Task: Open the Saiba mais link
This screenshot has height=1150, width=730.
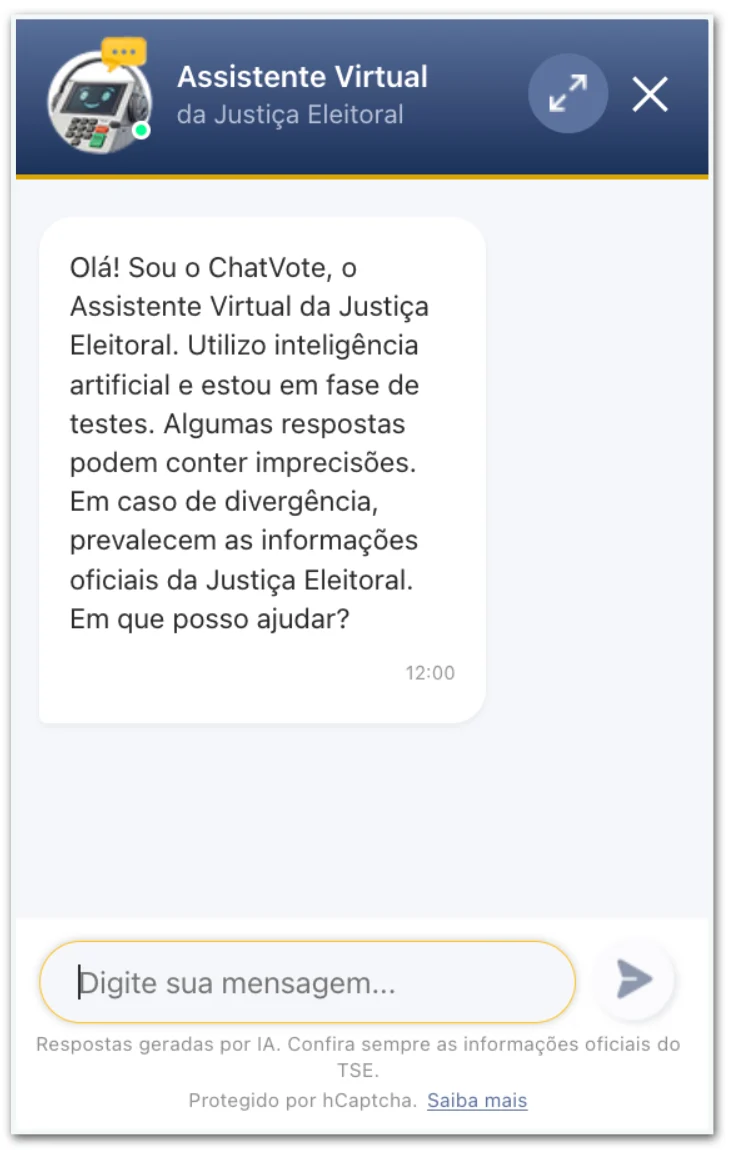Action: [x=477, y=1100]
